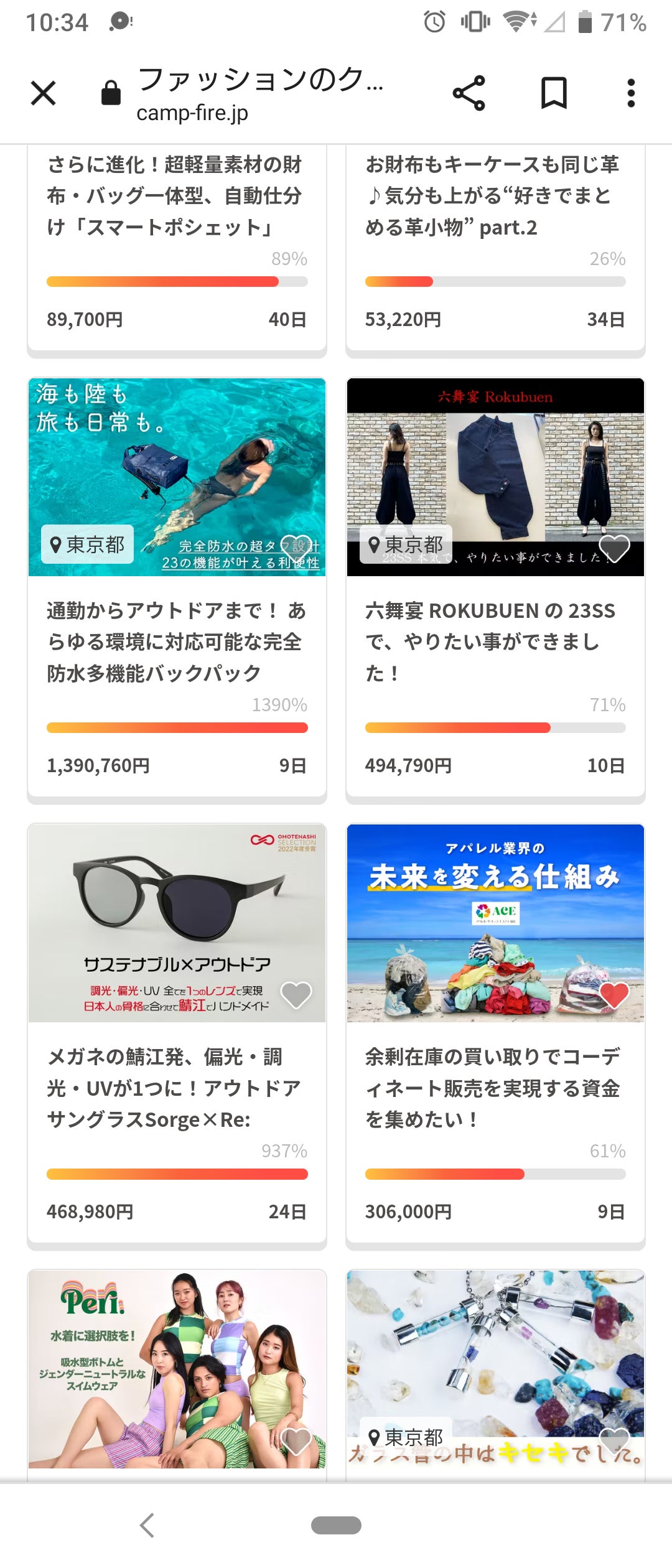Like the waterproof backpack project

coord(296,548)
